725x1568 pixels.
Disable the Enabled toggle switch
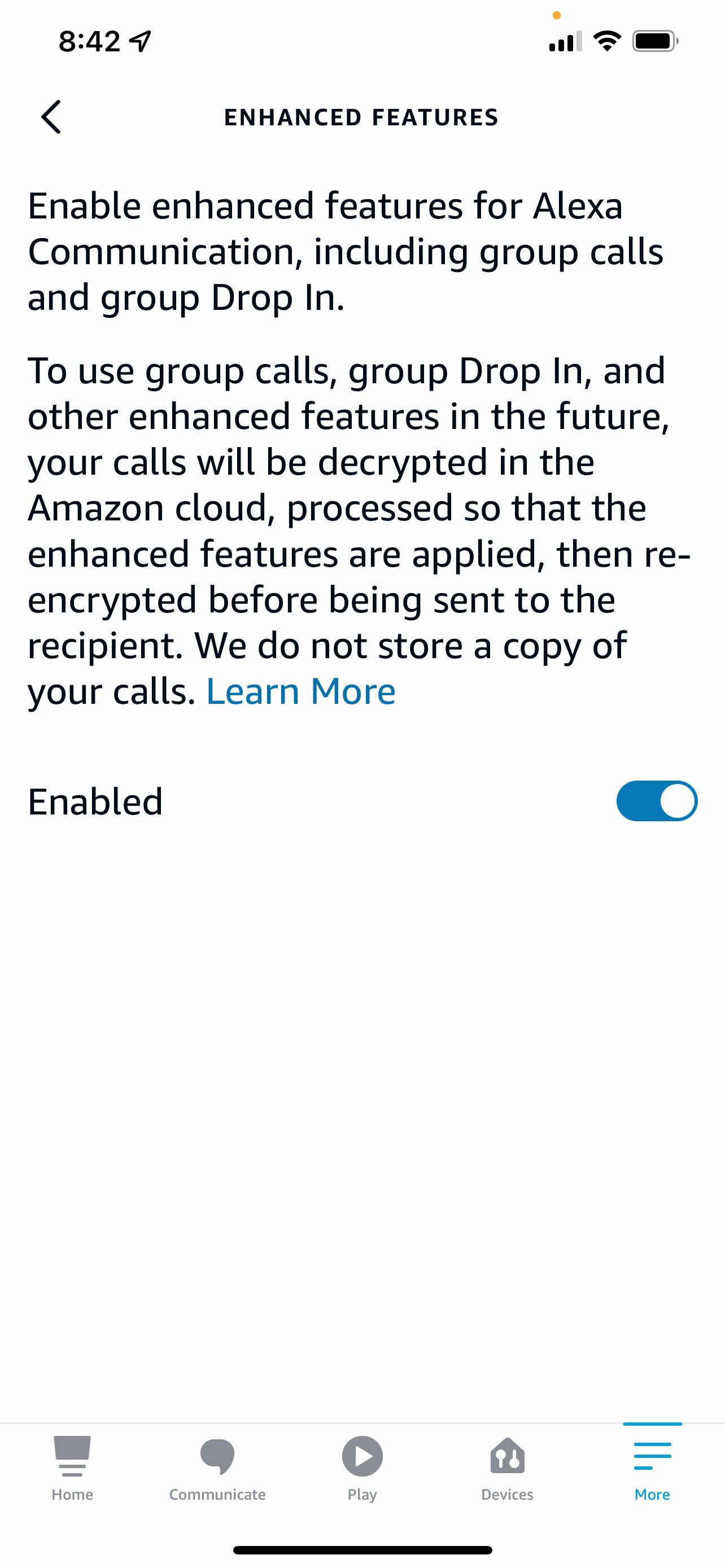[655, 801]
